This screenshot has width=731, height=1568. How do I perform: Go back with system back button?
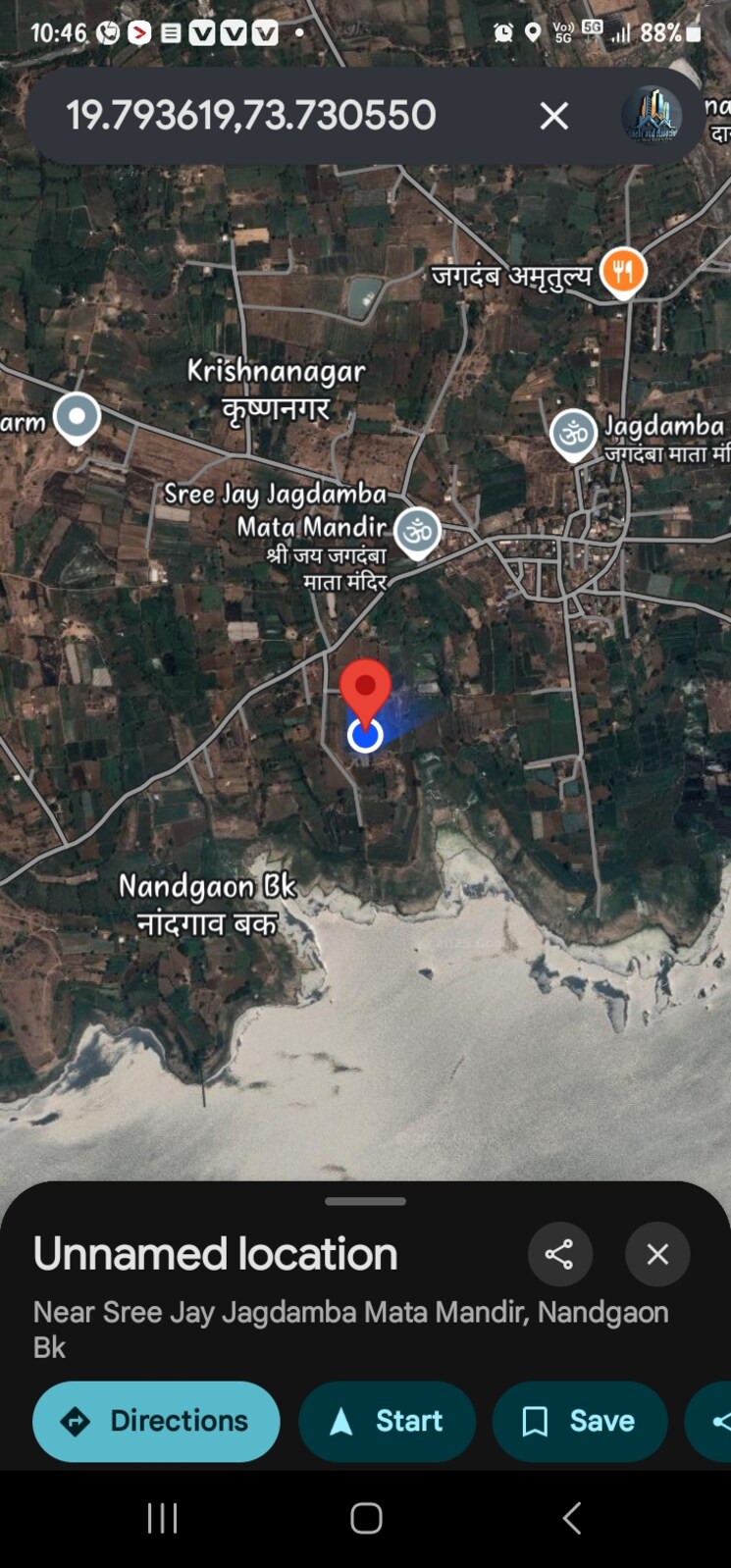coord(571,1518)
